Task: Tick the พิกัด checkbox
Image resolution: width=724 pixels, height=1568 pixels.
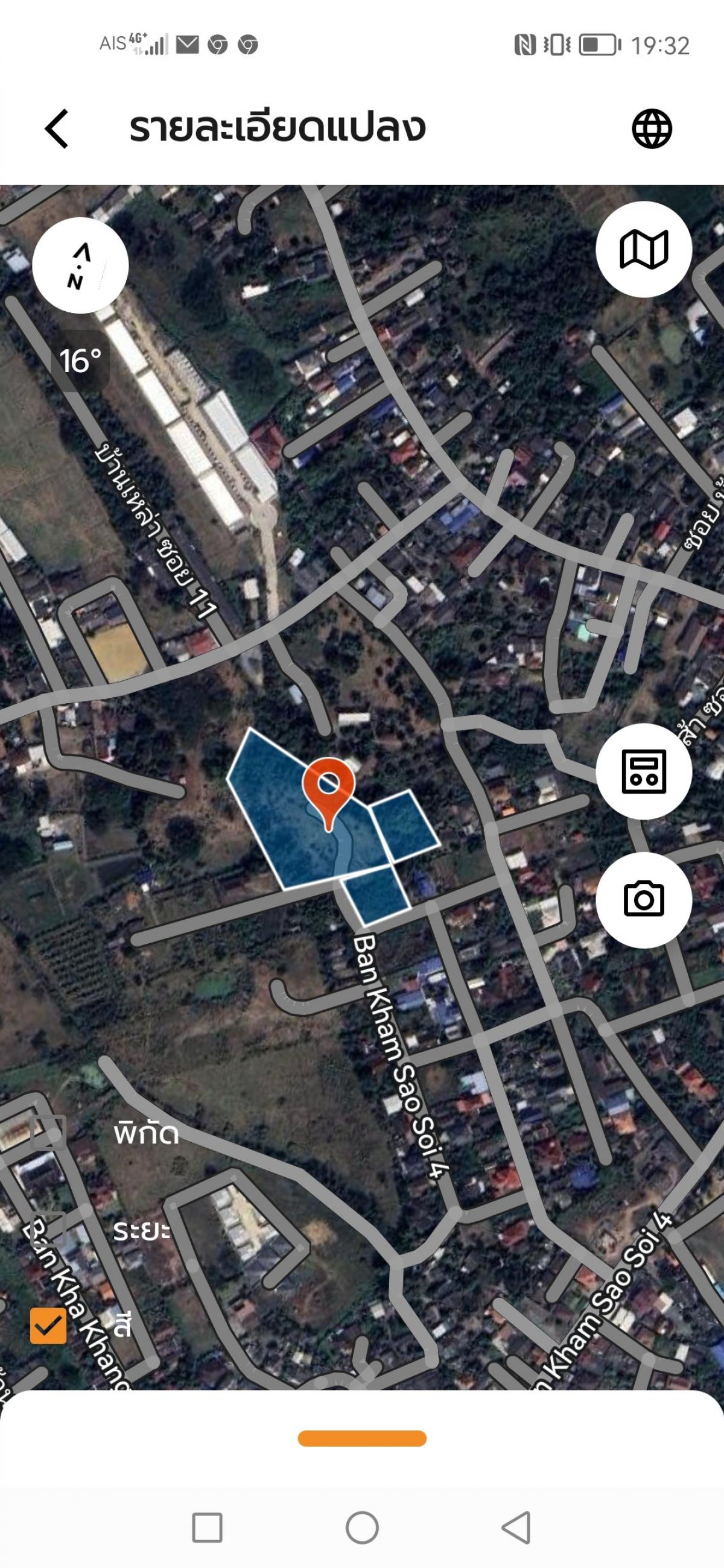Action: pyautogui.click(x=48, y=1133)
